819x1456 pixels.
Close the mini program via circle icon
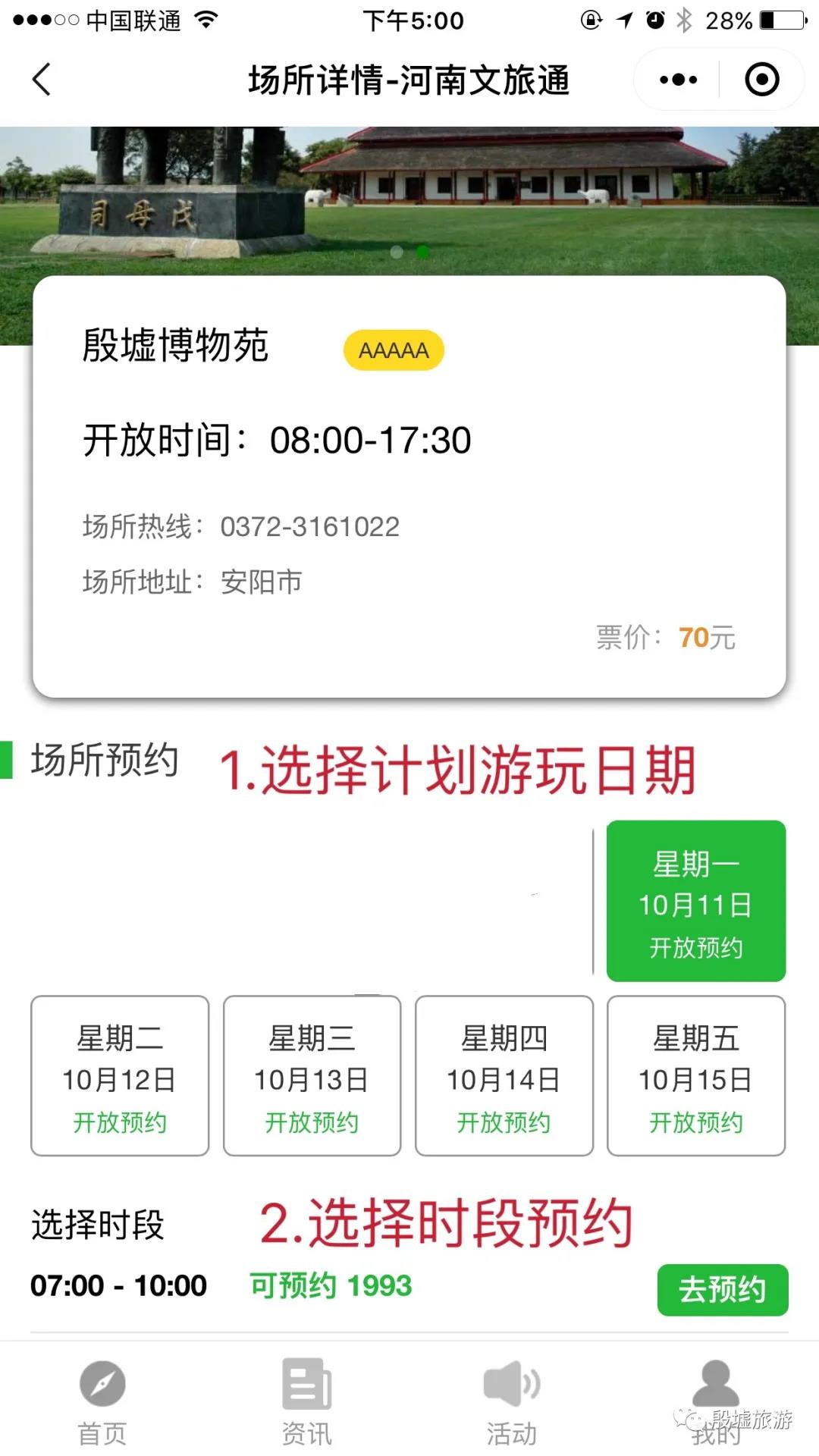tap(761, 80)
